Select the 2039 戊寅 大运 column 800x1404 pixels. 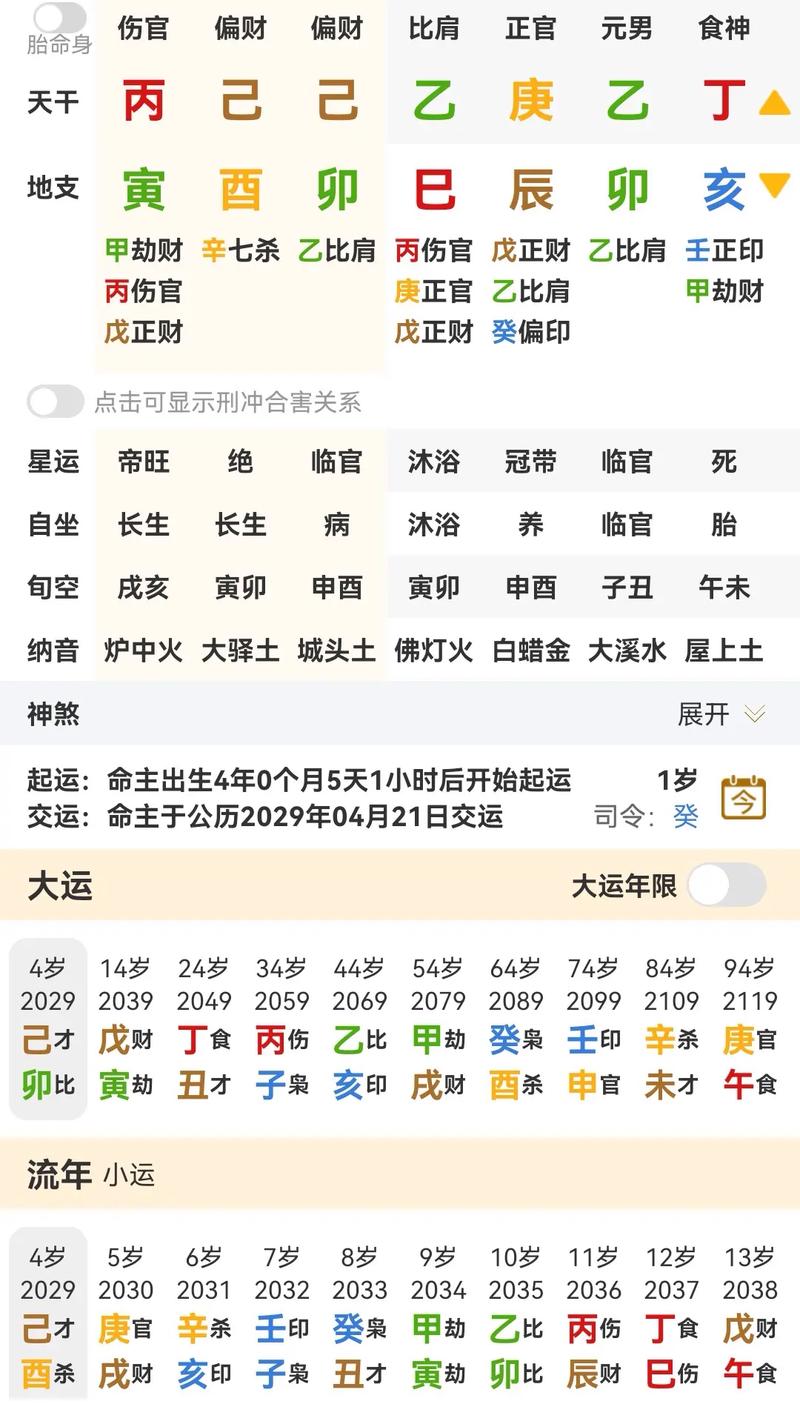tap(126, 1027)
